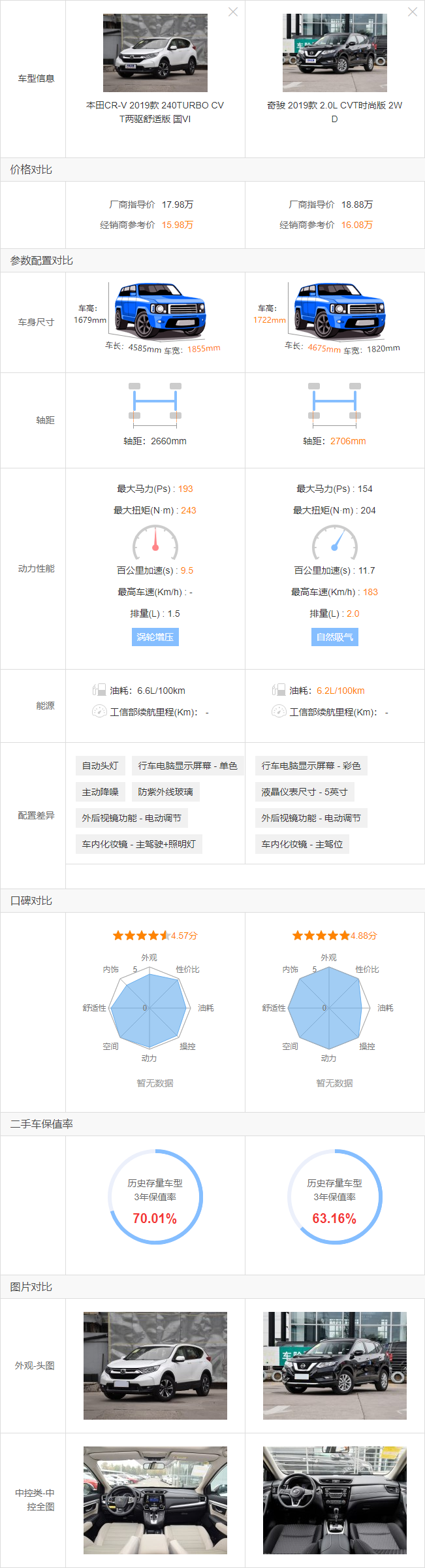Remove 奇骏 2019款 from the comparison
This screenshot has width=425, height=1568.
coord(413,12)
